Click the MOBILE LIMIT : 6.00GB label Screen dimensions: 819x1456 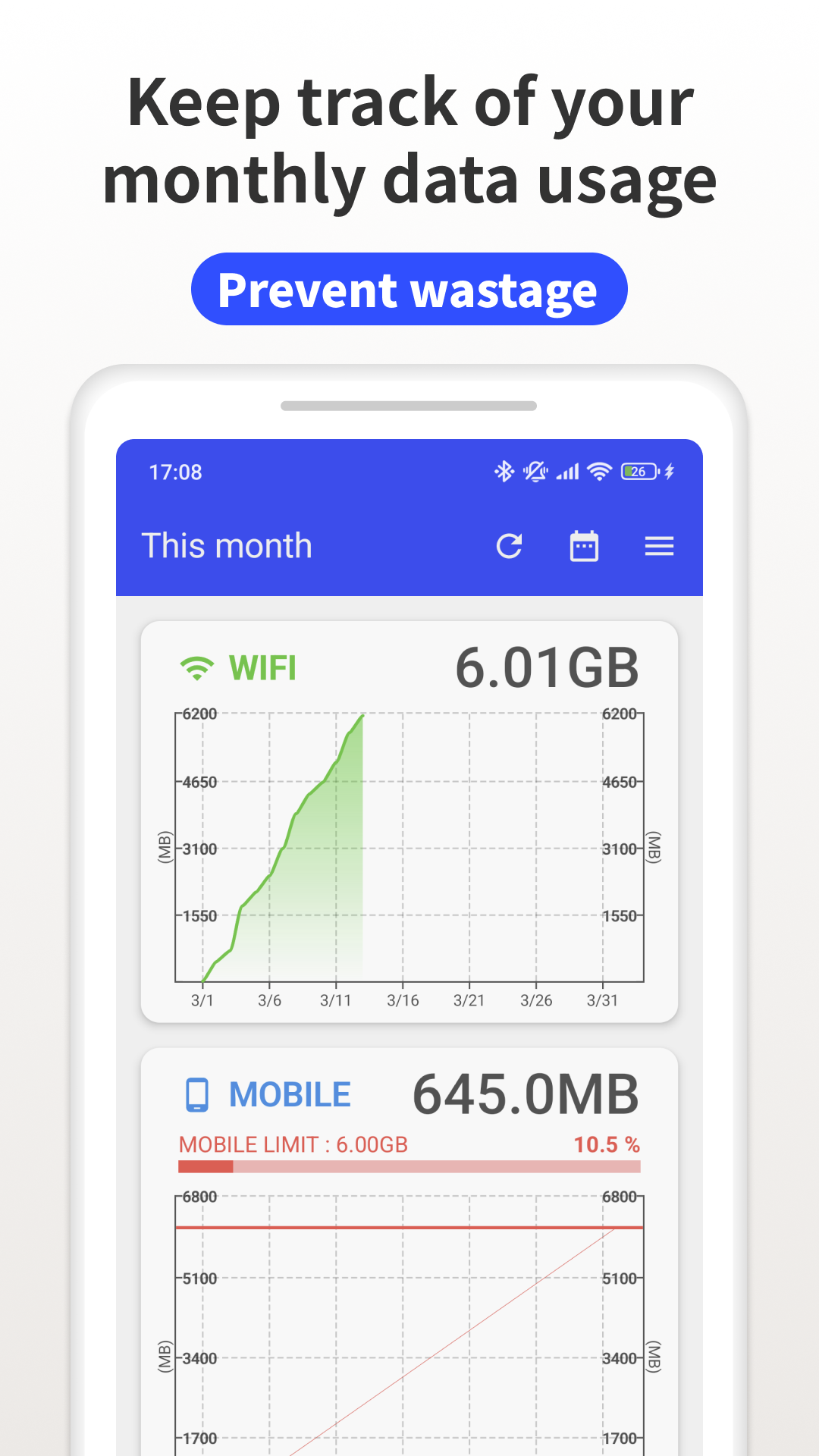pyautogui.click(x=293, y=1144)
